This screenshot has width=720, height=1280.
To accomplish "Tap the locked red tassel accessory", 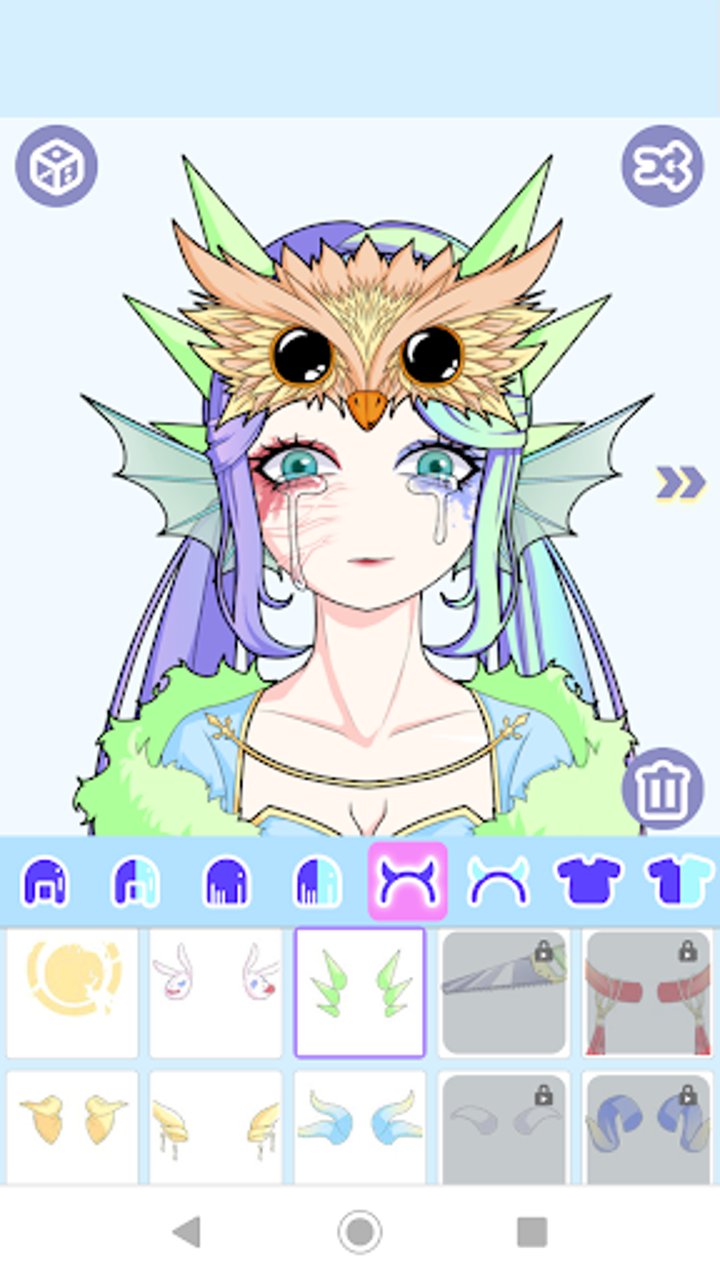I will [648, 992].
